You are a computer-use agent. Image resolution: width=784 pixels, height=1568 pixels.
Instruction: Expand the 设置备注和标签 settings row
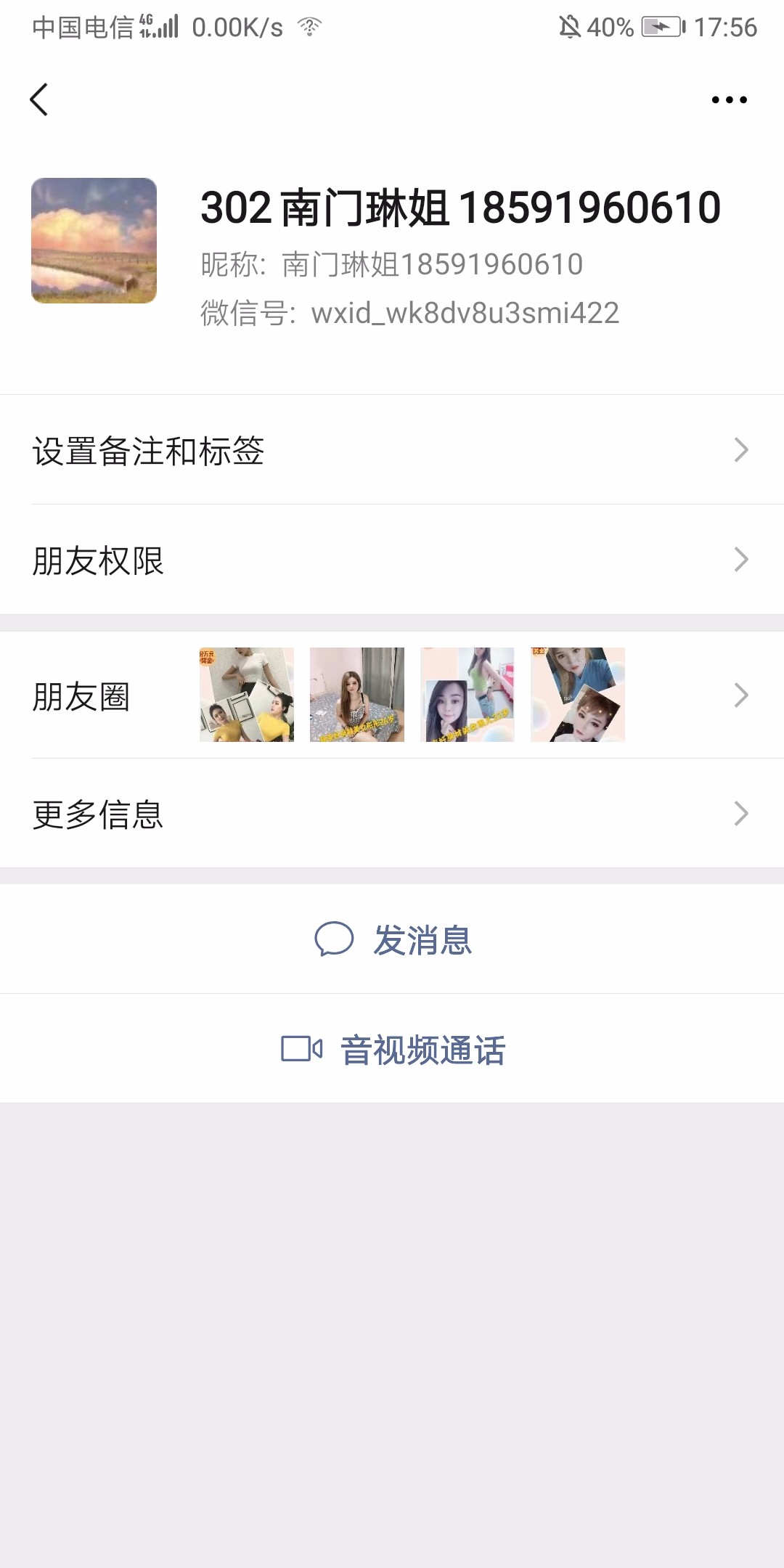click(392, 450)
